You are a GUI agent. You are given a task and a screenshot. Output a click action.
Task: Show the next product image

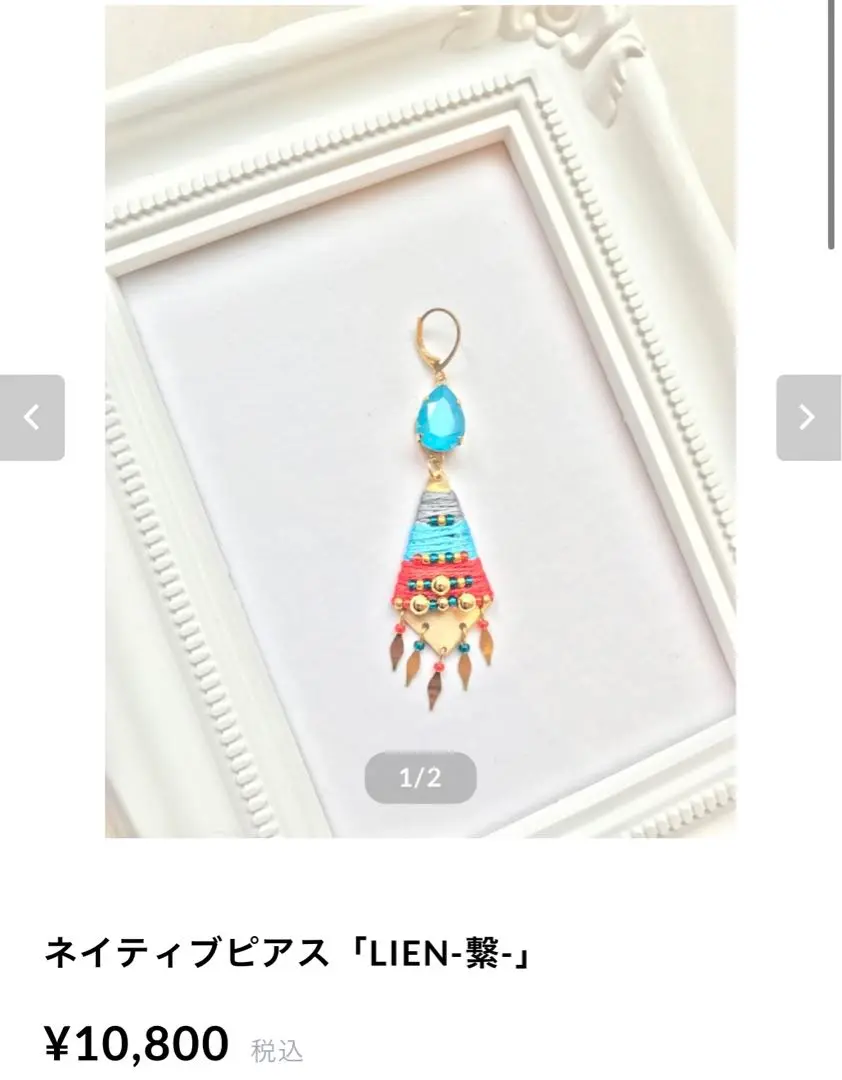point(807,417)
